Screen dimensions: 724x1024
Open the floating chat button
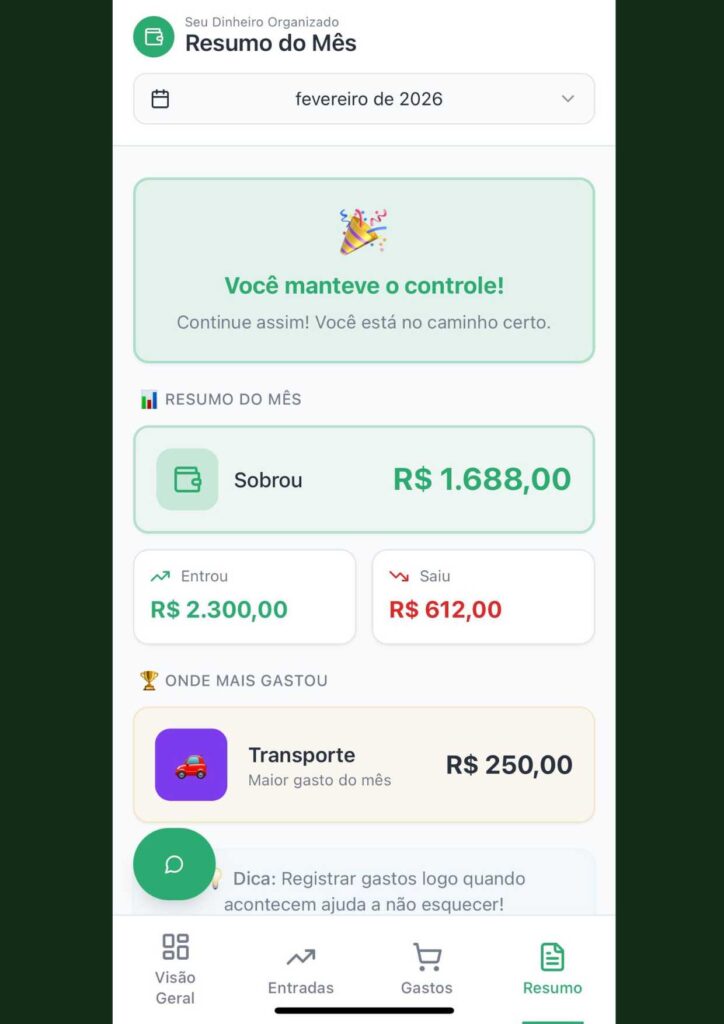pyautogui.click(x=174, y=864)
